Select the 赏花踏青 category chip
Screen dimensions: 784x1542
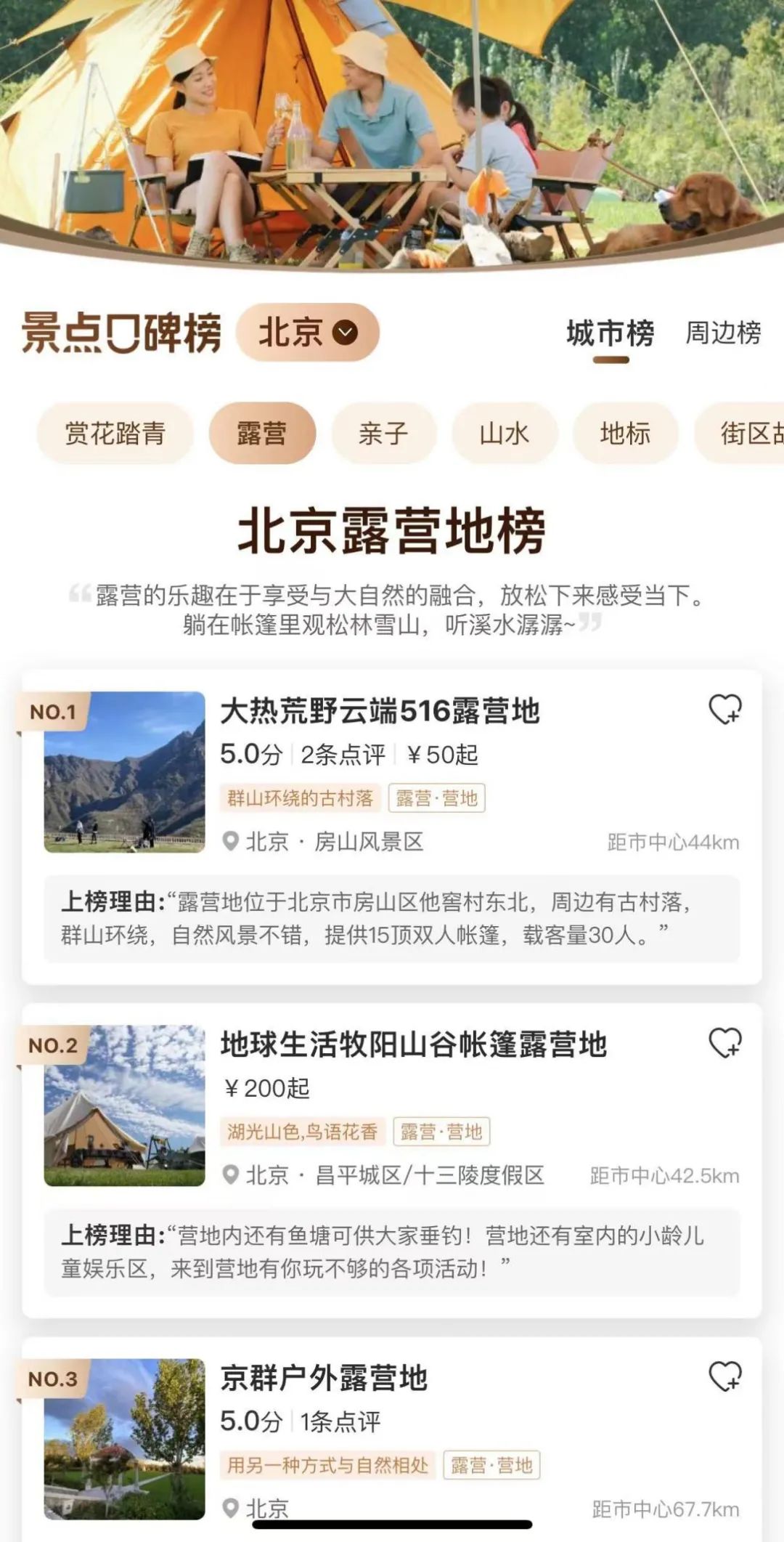coord(115,434)
